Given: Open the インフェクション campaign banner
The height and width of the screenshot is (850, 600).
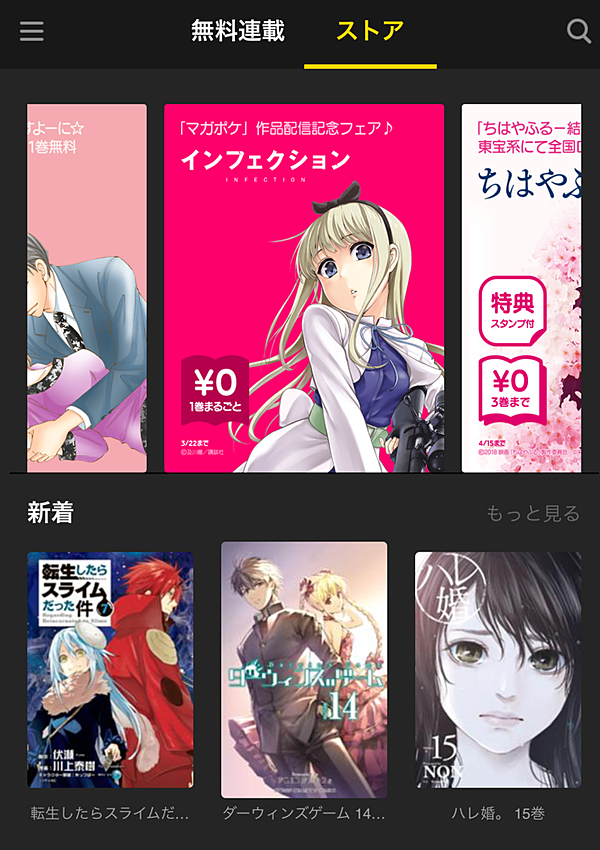Looking at the screenshot, I should tap(304, 288).
